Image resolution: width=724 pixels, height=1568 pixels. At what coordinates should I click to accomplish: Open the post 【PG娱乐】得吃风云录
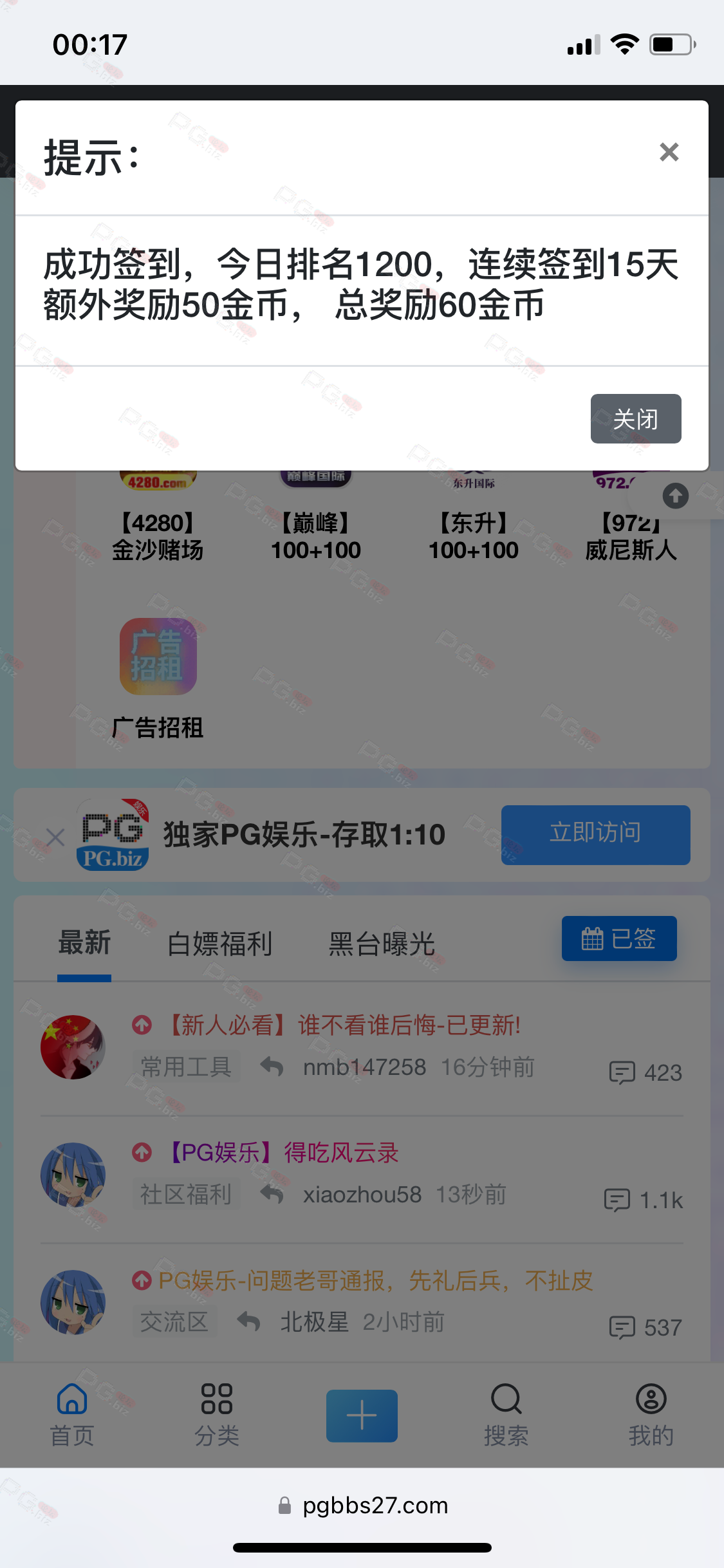pyautogui.click(x=283, y=1152)
